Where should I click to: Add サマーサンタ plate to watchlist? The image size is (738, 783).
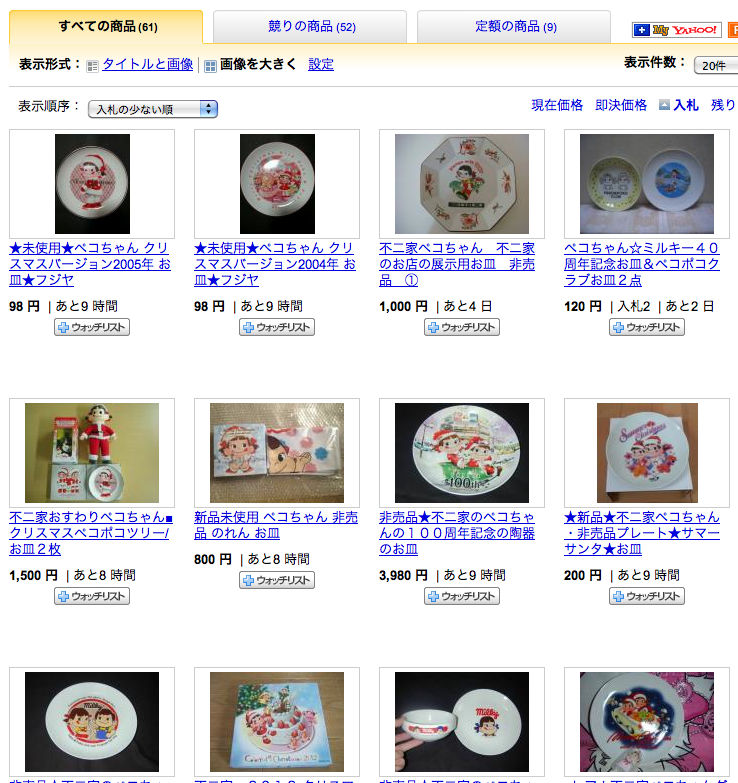tap(647, 596)
